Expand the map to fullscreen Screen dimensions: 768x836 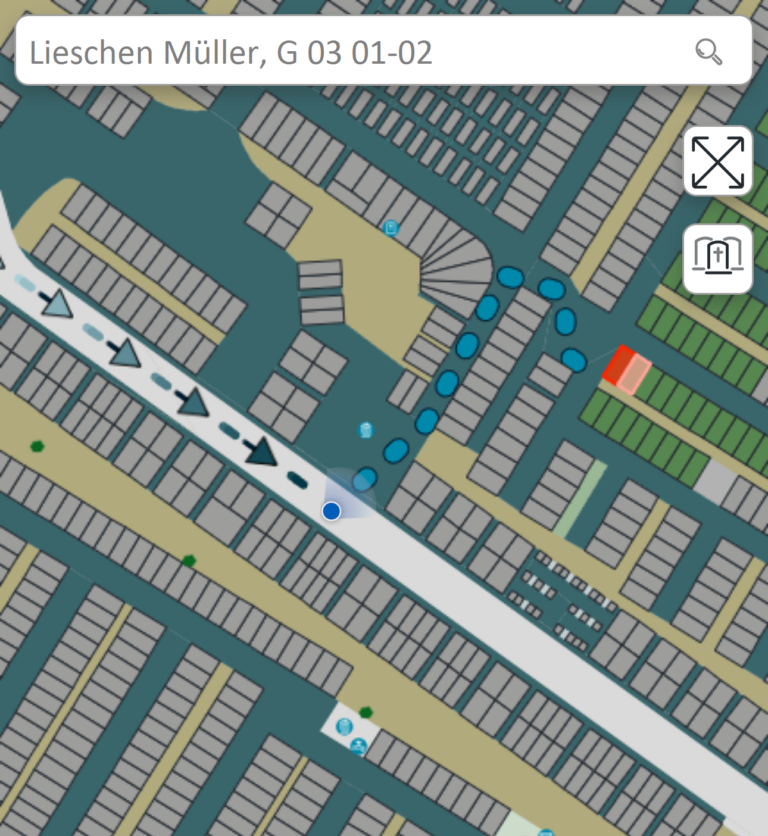coord(718,161)
